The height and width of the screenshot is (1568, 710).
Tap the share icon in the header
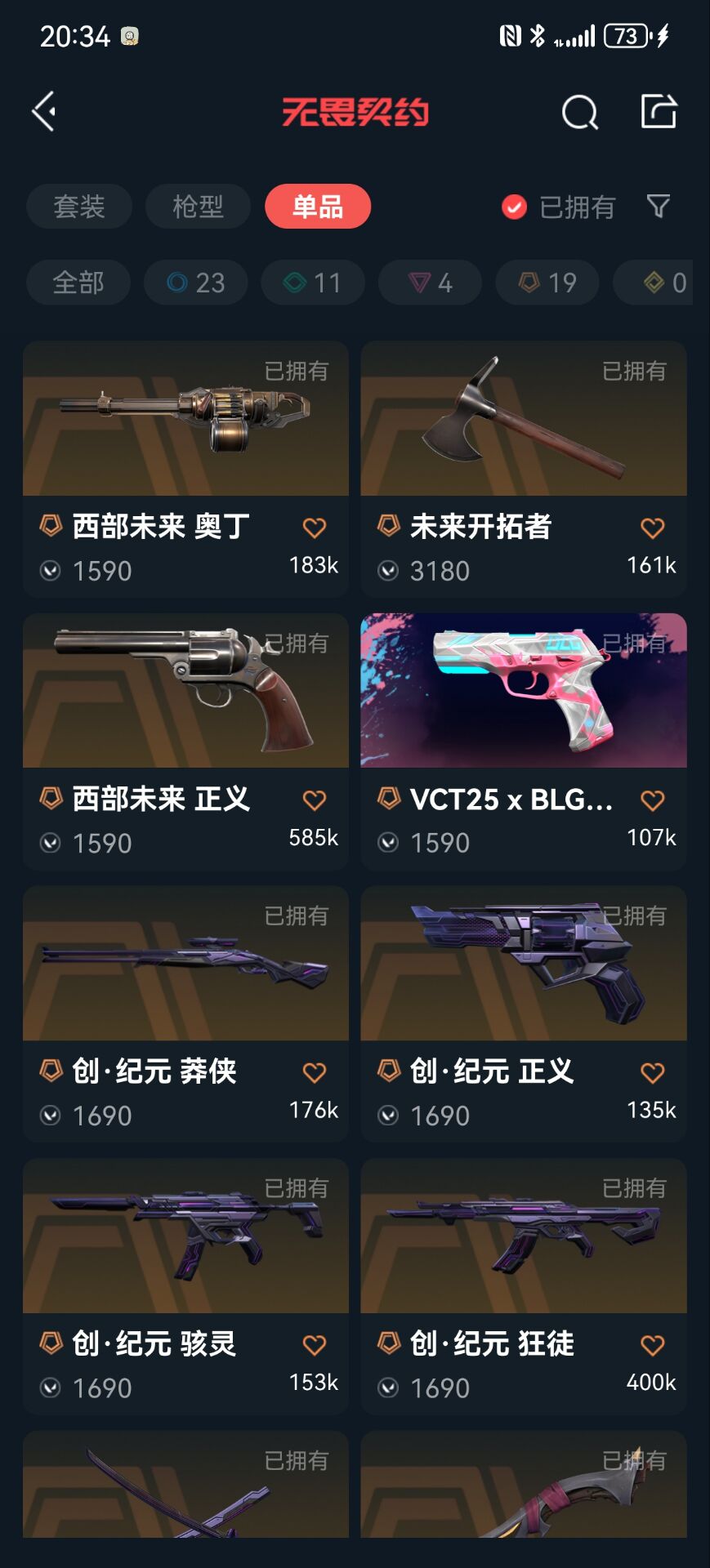(659, 112)
